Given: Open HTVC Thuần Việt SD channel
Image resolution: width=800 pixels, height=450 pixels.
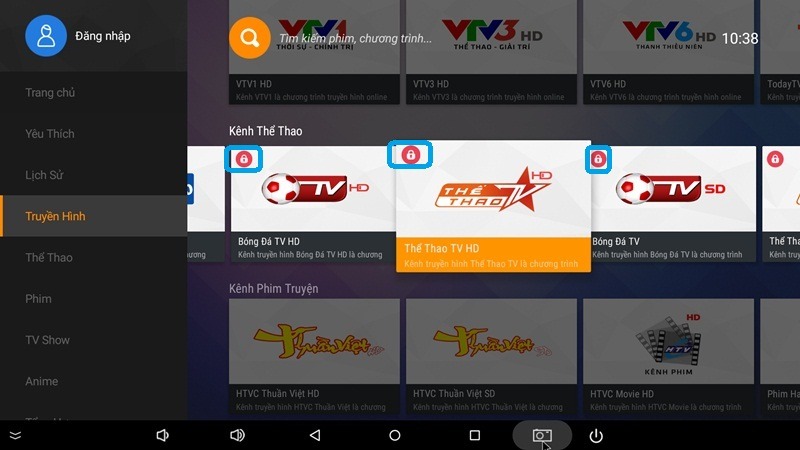Looking at the screenshot, I should 488,355.
